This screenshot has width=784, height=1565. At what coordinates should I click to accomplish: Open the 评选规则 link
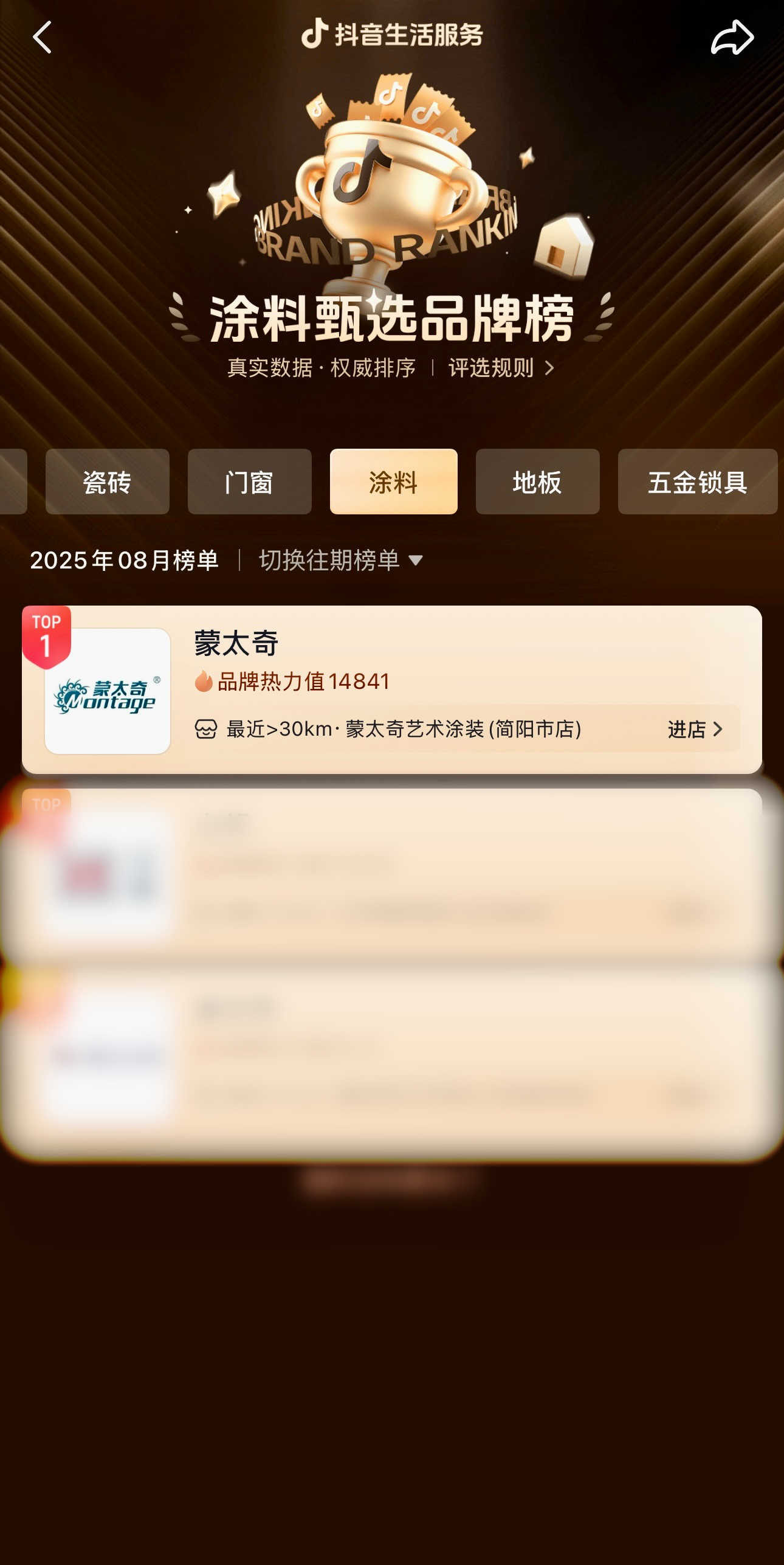[x=501, y=368]
